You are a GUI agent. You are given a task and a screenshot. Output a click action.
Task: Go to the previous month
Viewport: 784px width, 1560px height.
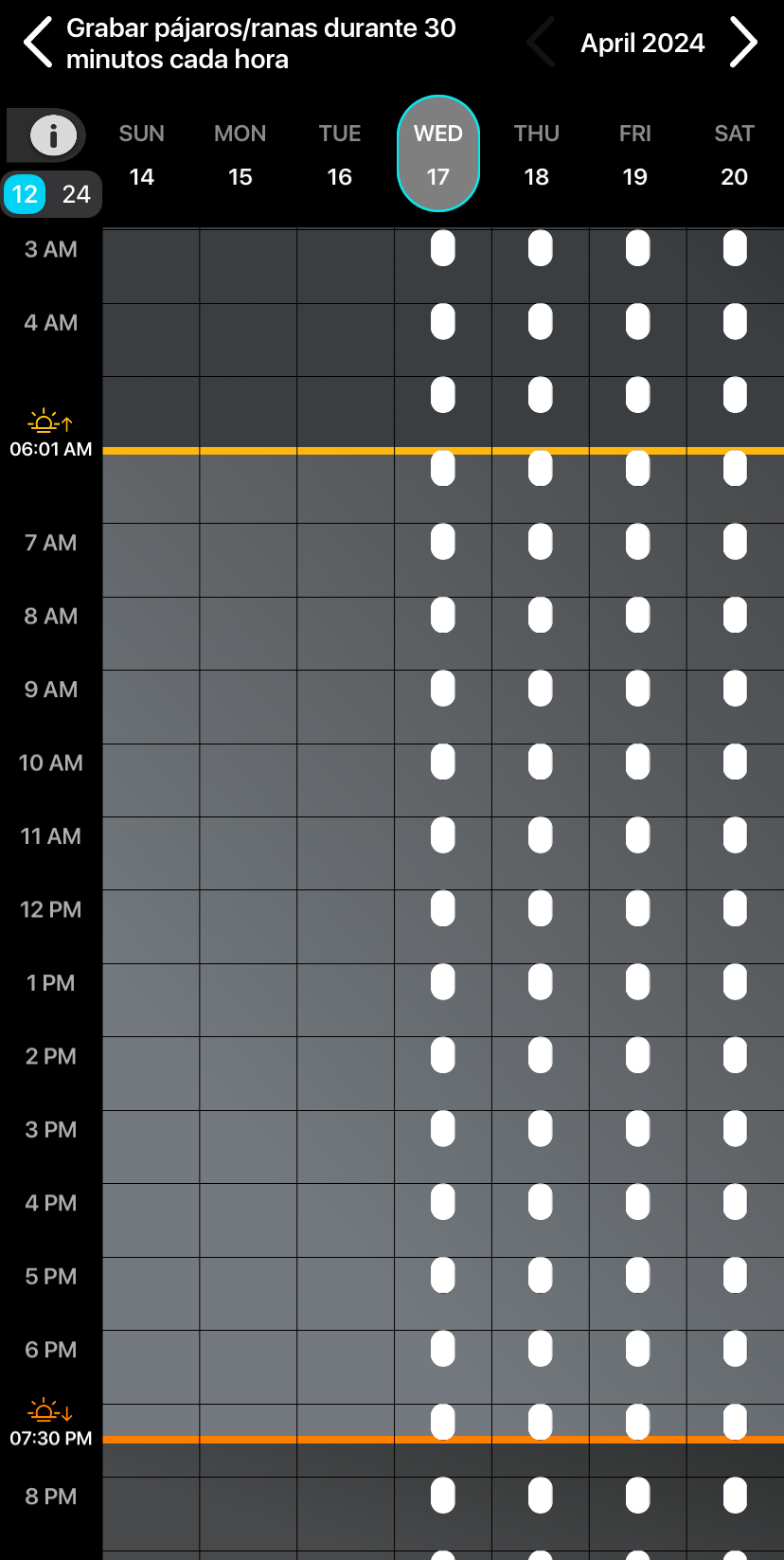coord(541,43)
